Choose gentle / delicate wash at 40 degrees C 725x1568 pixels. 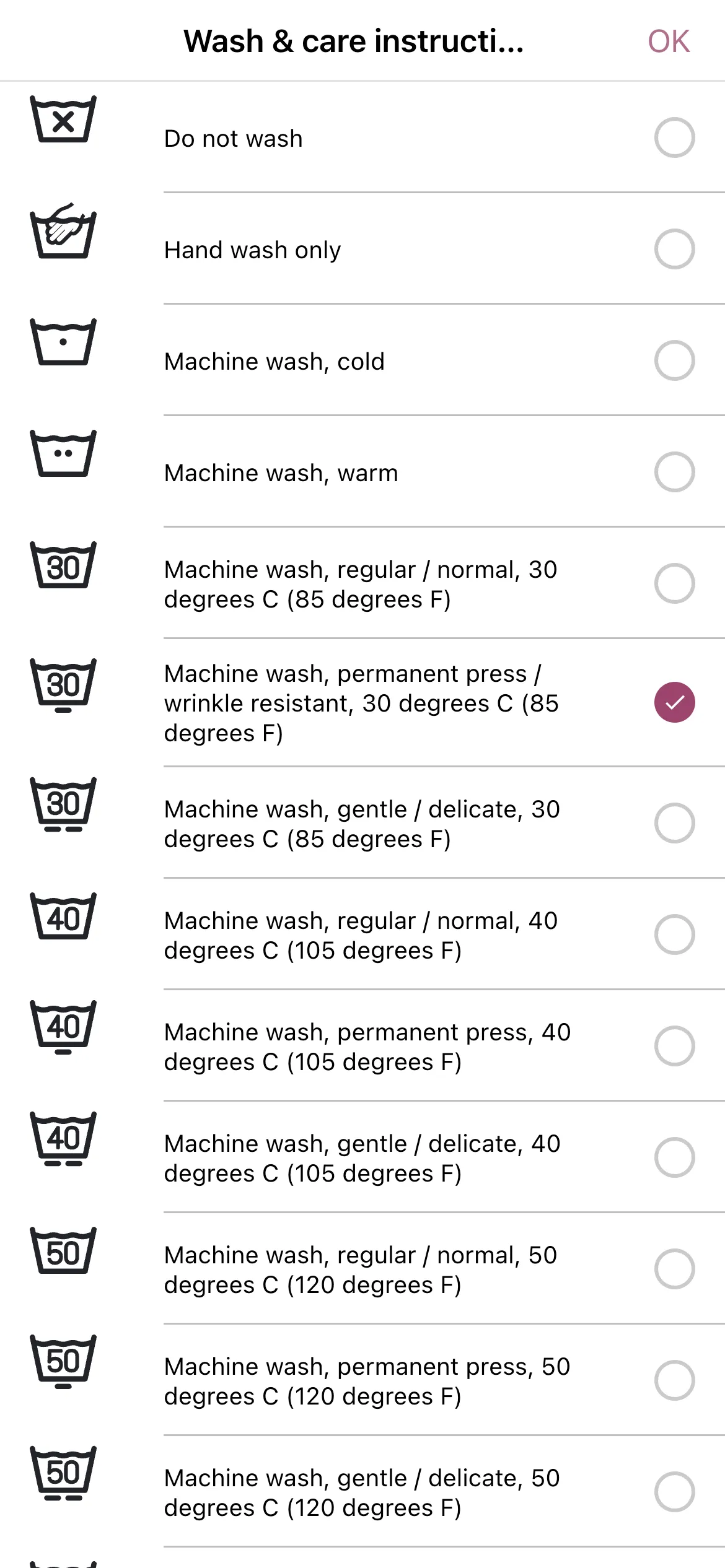(674, 1157)
